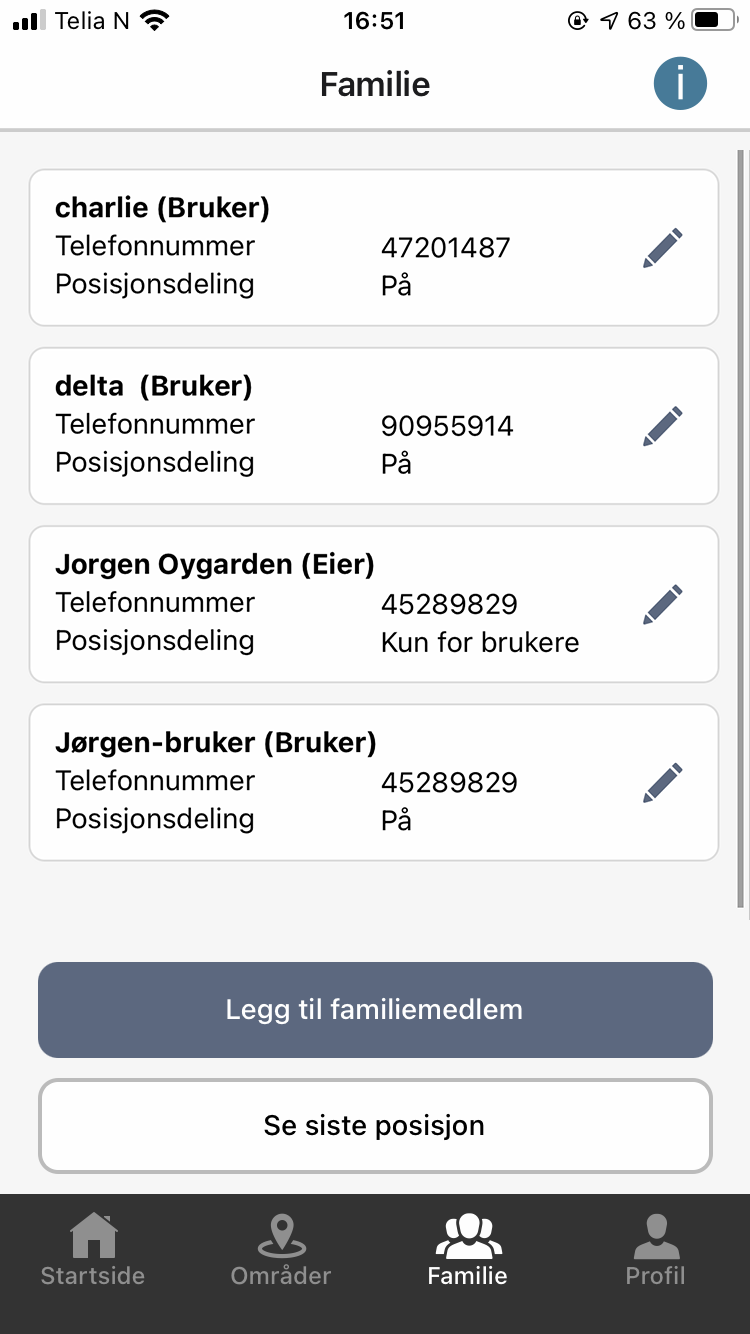Edit Jorgen Oygarden's owner entry

(x=663, y=604)
